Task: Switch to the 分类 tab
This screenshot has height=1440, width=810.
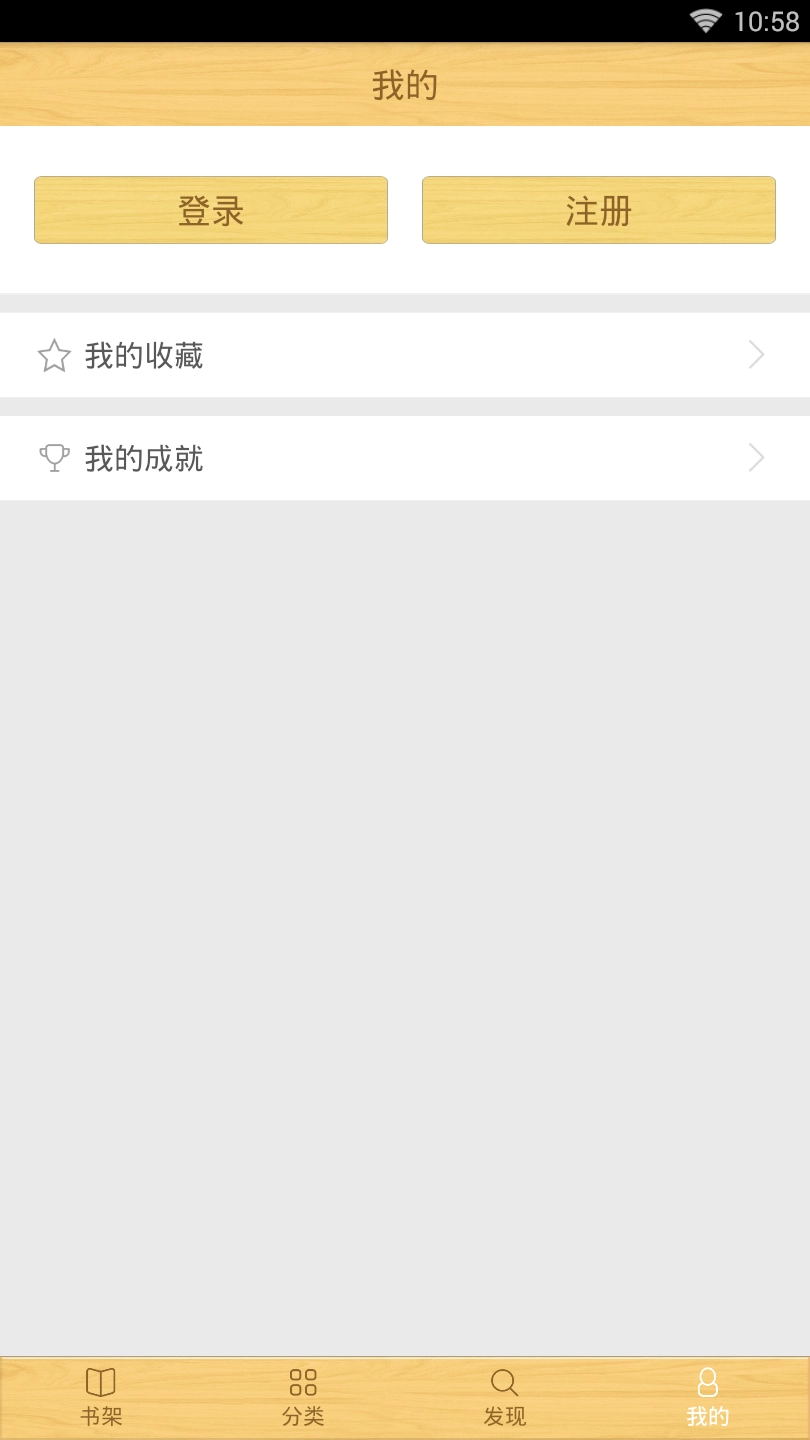Action: pyautogui.click(x=302, y=1400)
